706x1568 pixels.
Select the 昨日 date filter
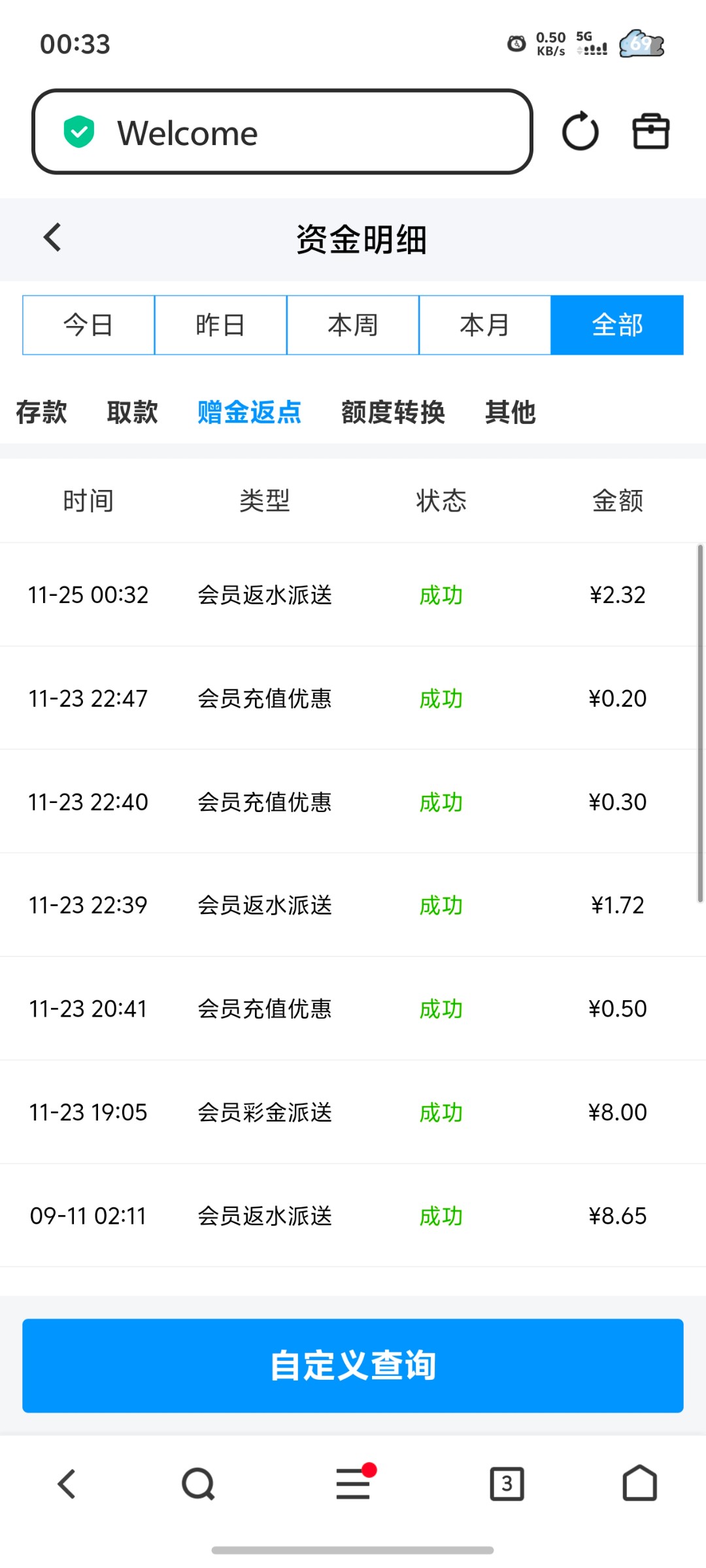220,325
